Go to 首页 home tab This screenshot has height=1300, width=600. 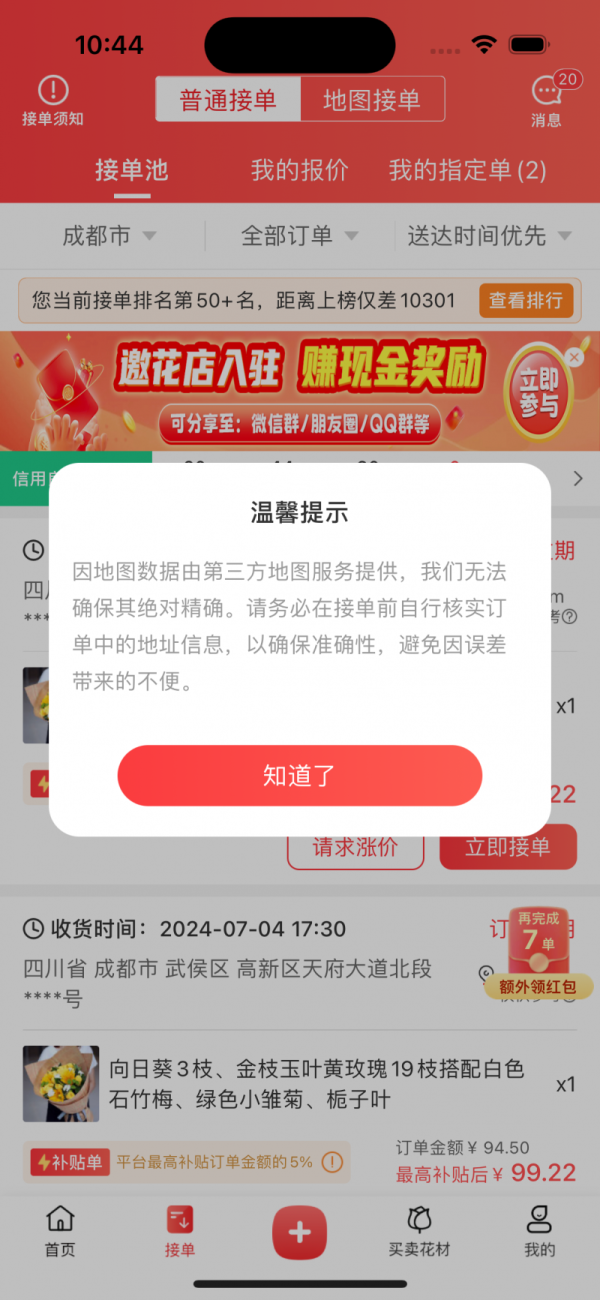(x=60, y=1230)
